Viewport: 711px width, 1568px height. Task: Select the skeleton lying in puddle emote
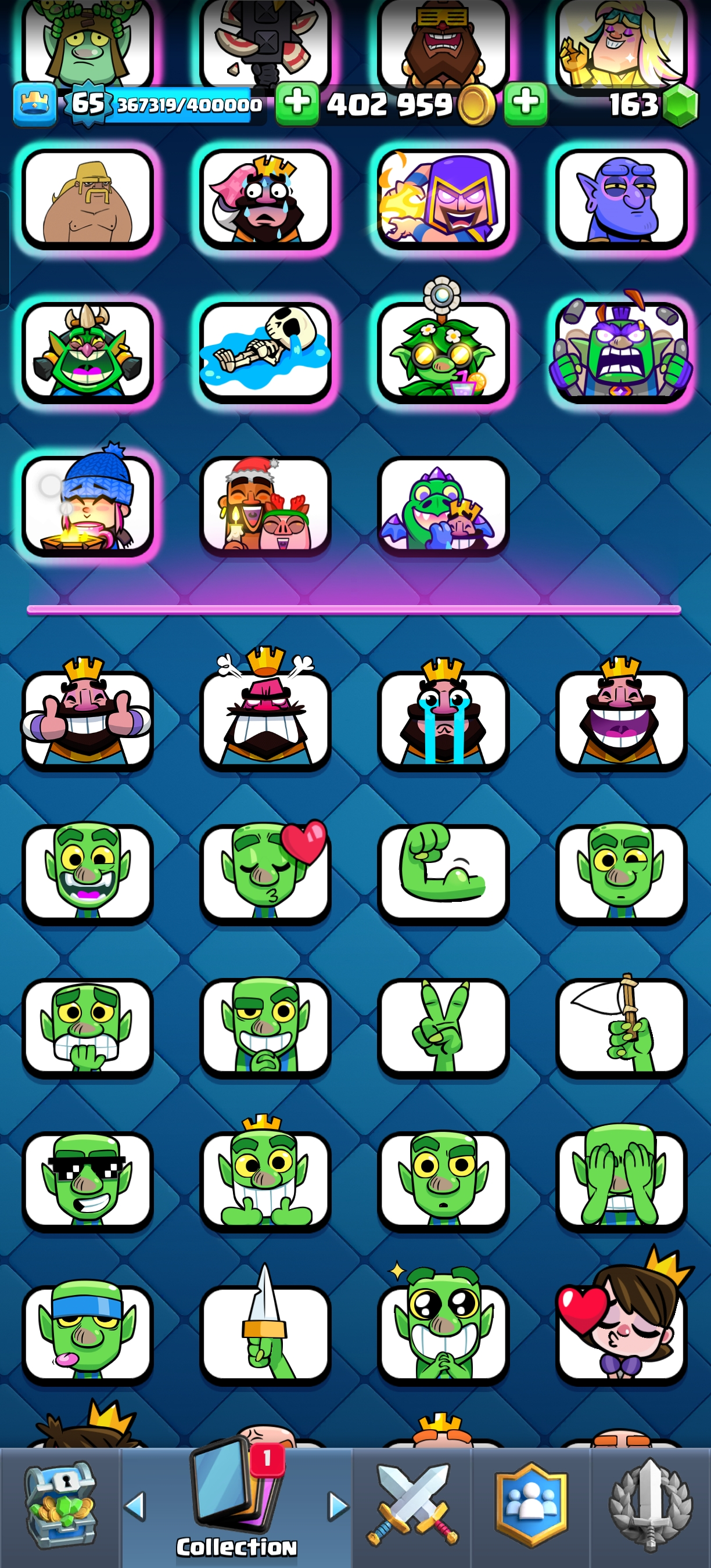coord(265,352)
